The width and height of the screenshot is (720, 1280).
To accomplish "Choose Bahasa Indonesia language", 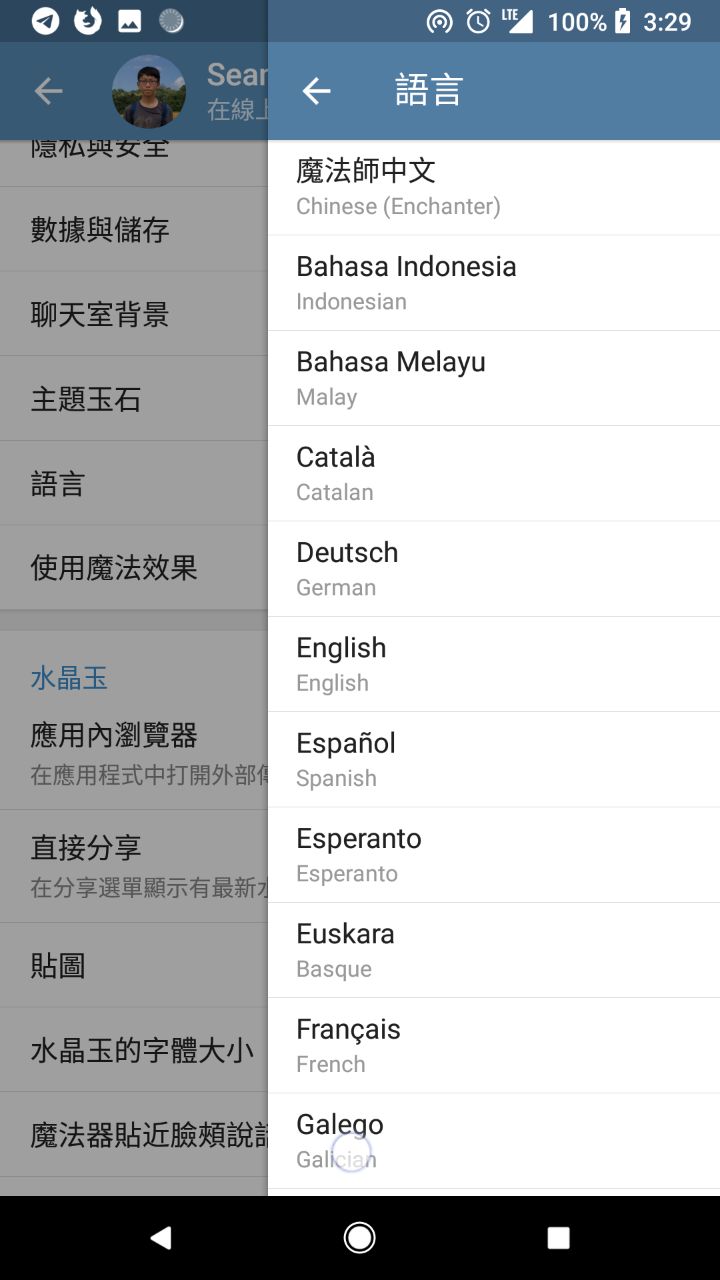I will point(493,282).
